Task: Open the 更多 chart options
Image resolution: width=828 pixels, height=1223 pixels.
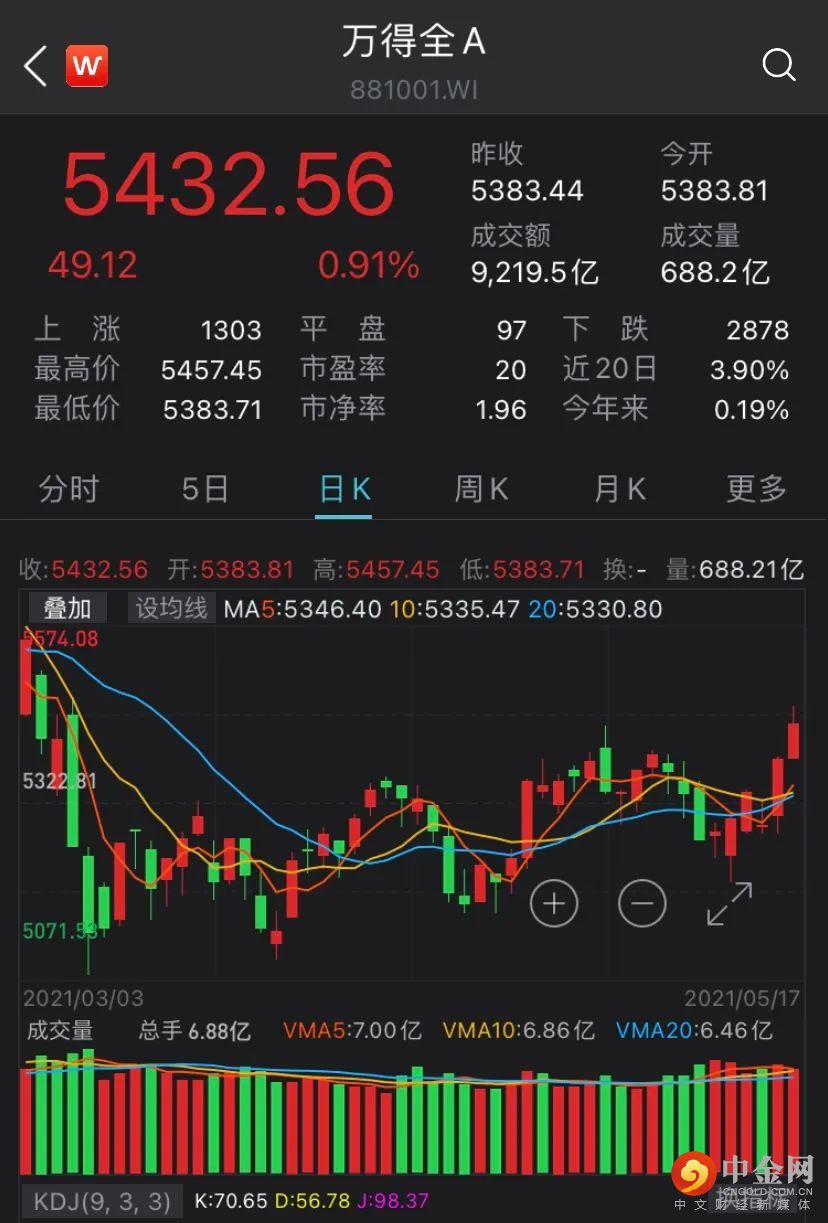Action: (x=756, y=489)
